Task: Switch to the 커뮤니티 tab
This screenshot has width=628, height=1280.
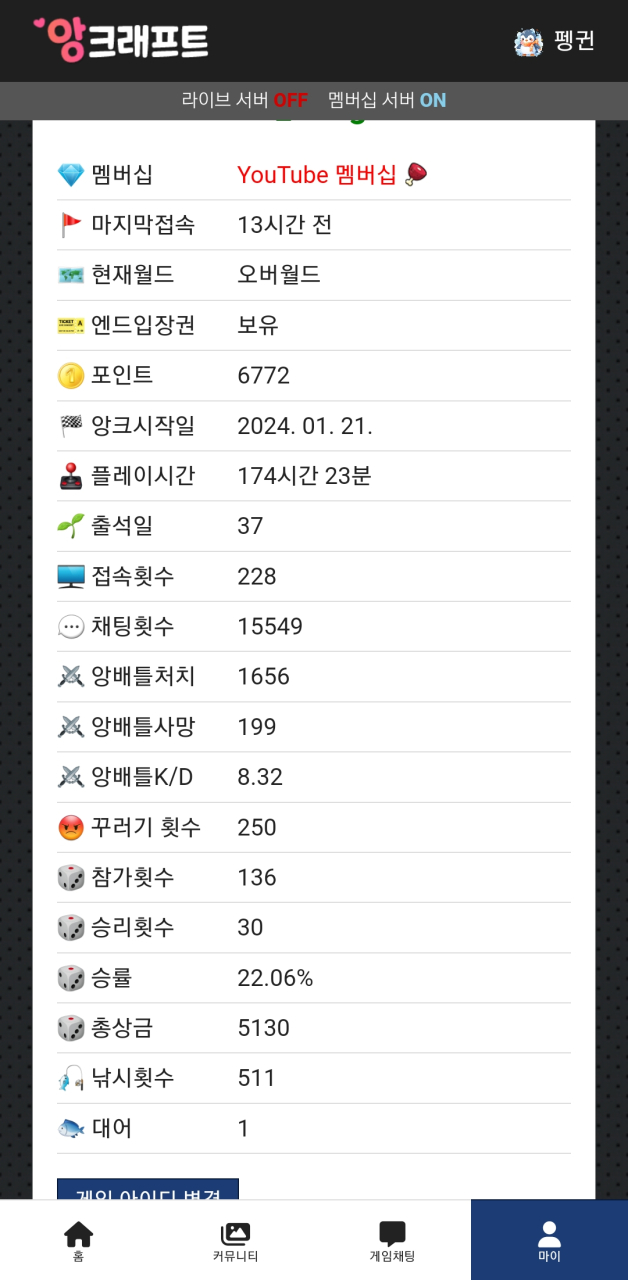Action: click(235, 1241)
